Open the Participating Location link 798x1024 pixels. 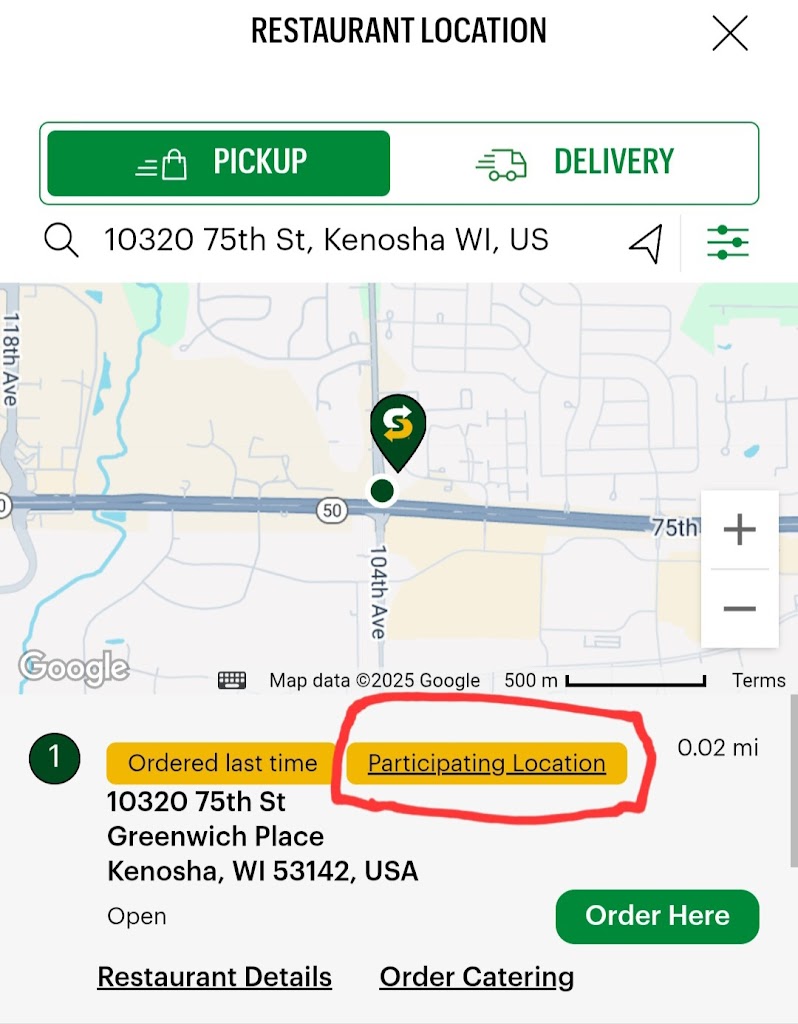tap(486, 763)
